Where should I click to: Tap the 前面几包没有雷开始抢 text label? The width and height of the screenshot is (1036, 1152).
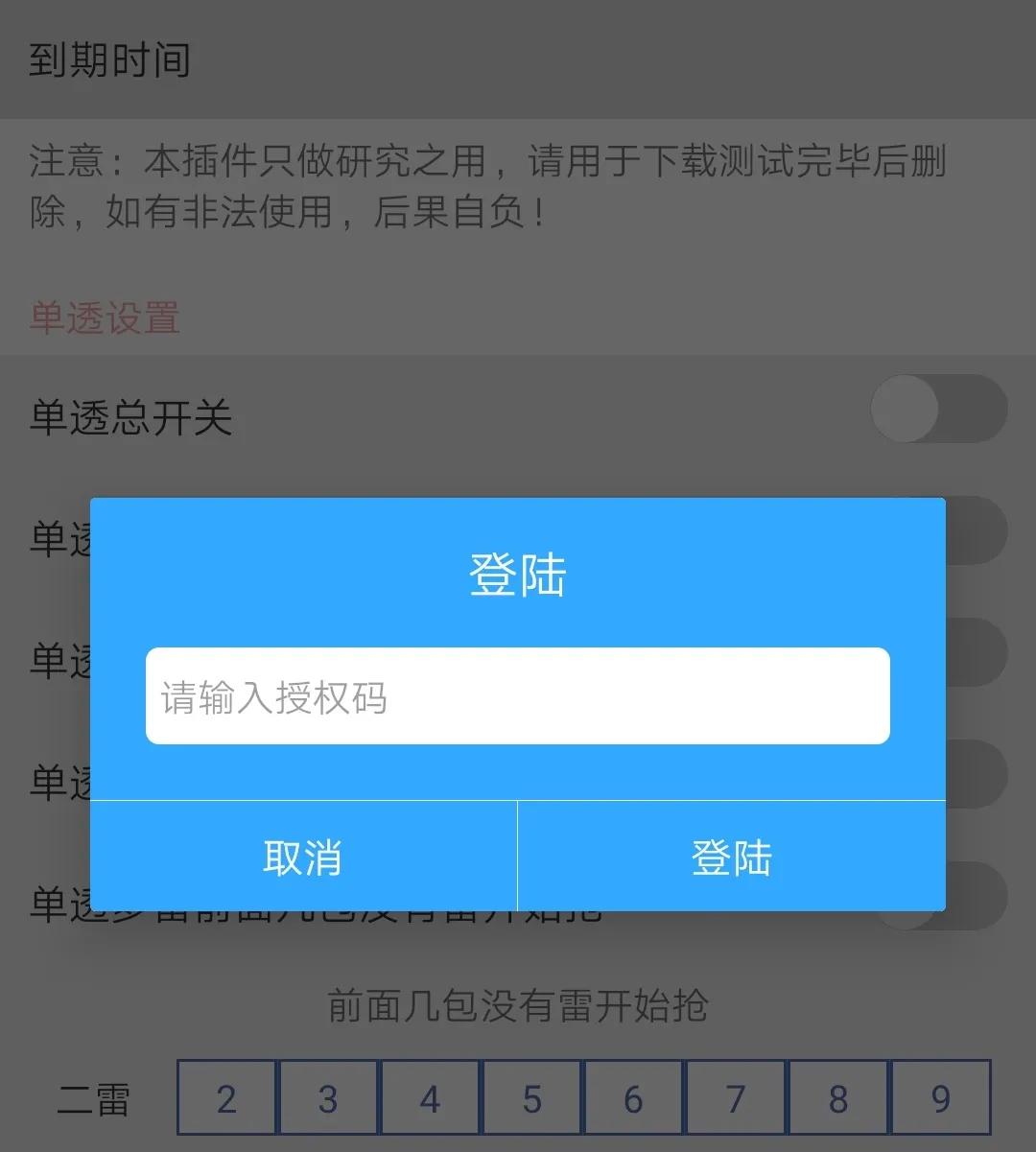518,1005
